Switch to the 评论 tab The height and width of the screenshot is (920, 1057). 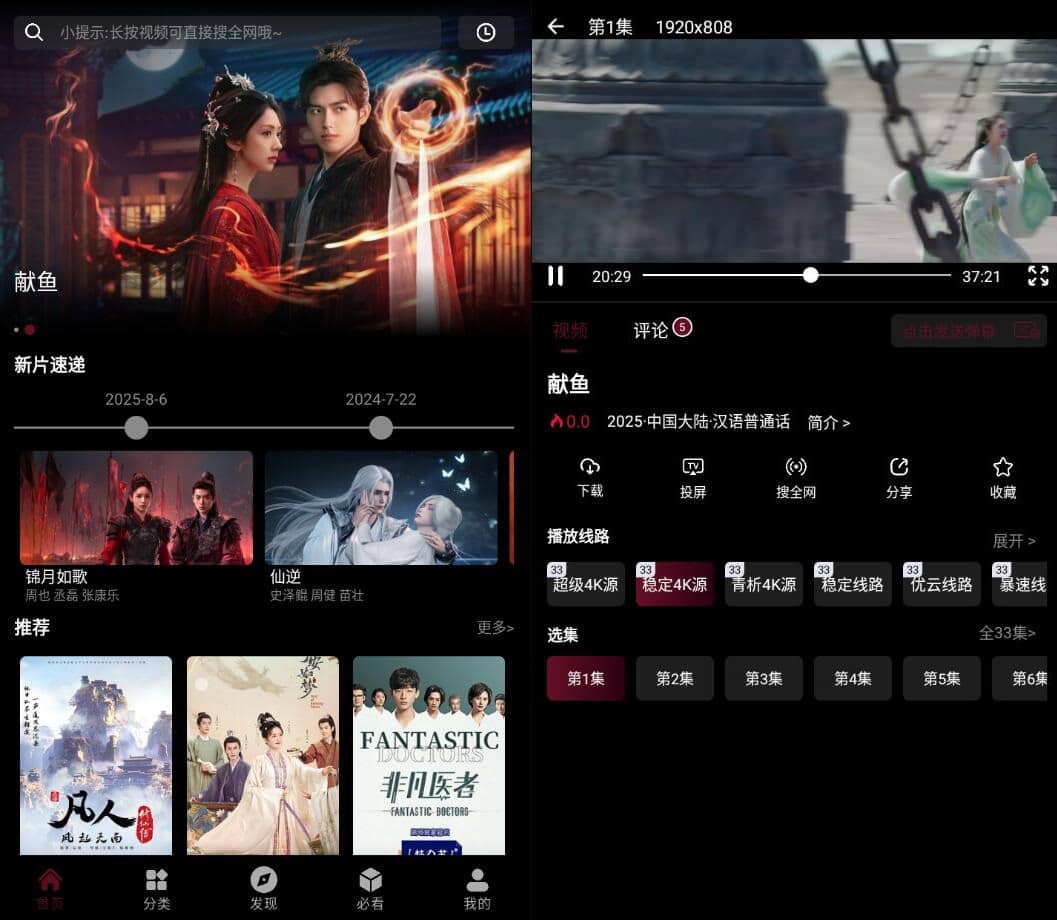click(x=652, y=331)
